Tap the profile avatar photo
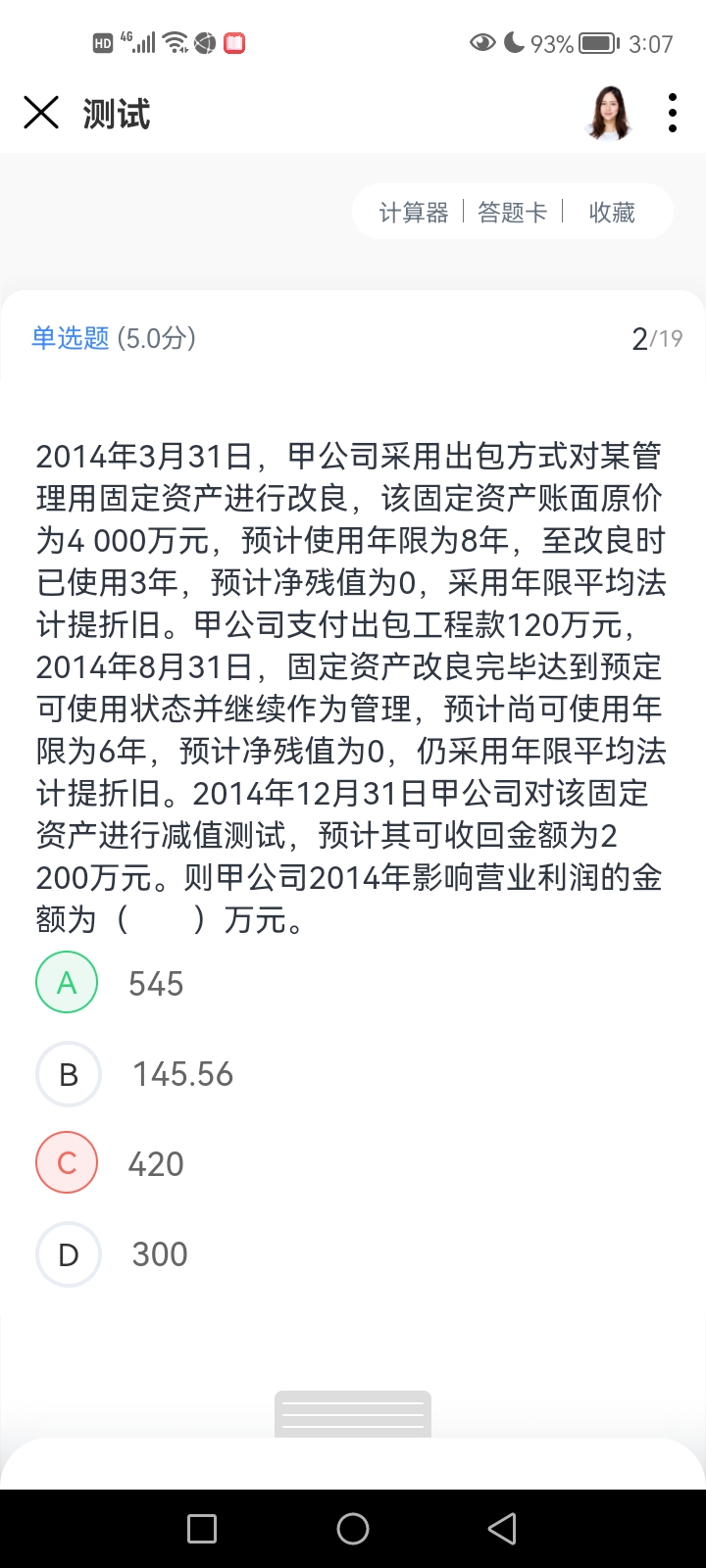Viewport: 706px width, 1568px height. click(609, 113)
